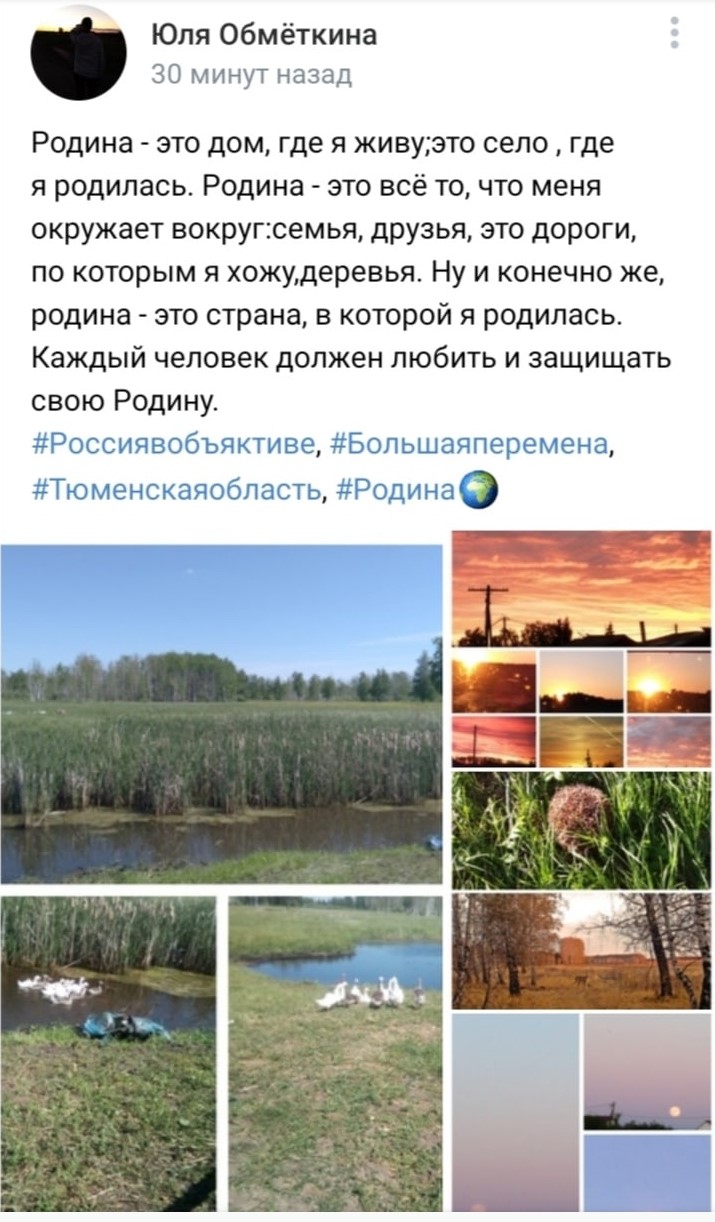
Task: Follow the #Большаяперемена hashtag
Action: (468, 444)
